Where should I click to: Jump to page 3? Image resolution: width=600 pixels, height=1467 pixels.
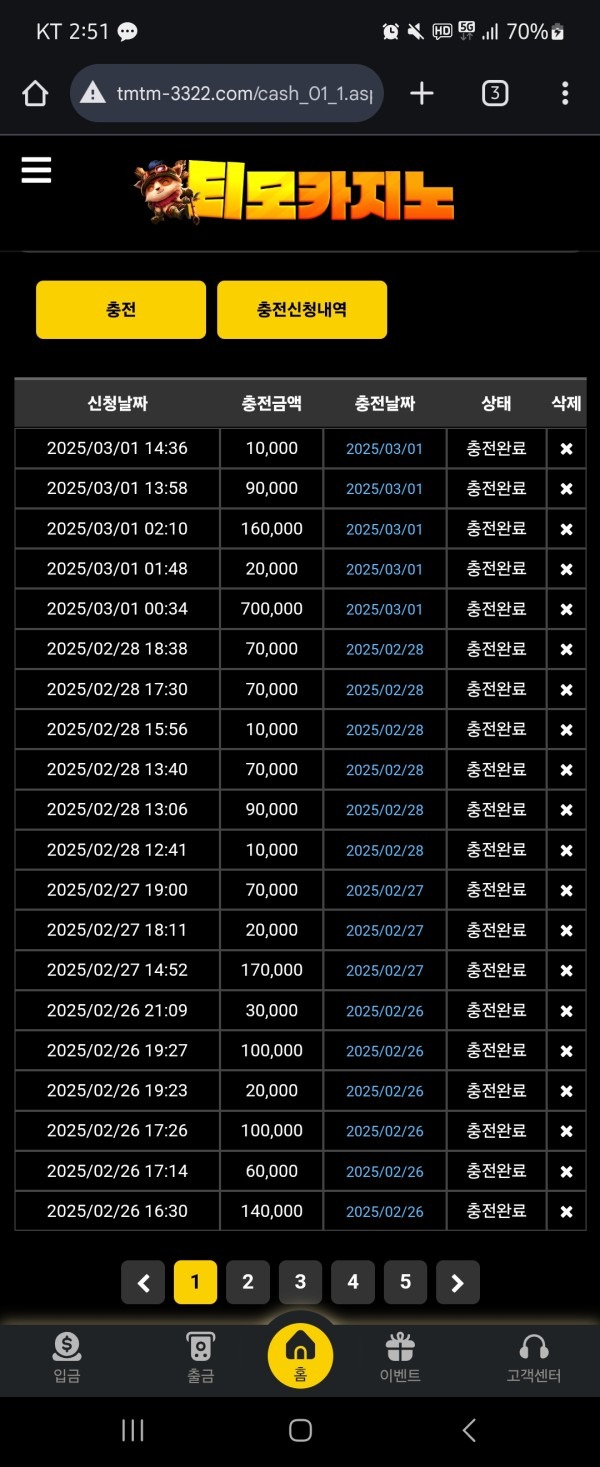click(300, 1282)
